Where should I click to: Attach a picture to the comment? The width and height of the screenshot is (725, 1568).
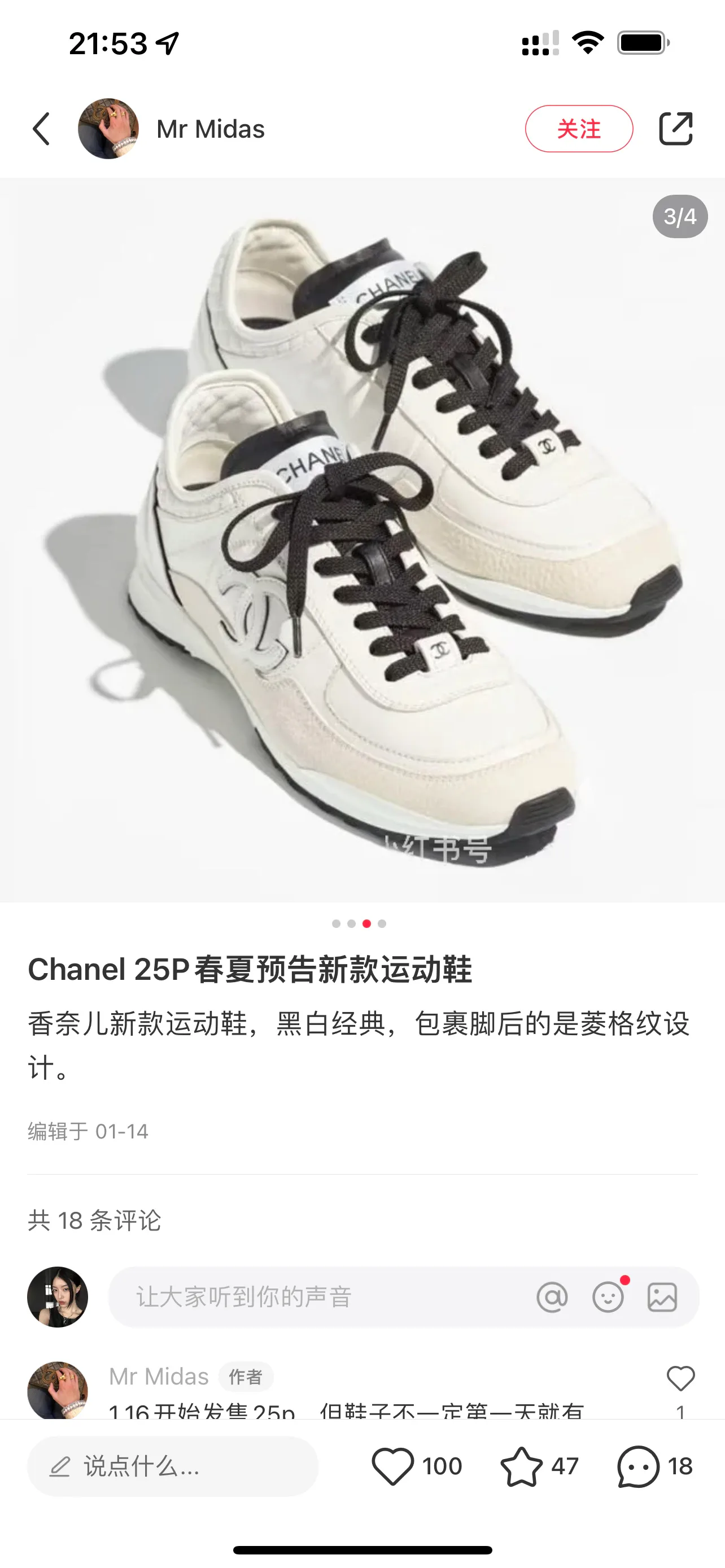click(662, 1297)
